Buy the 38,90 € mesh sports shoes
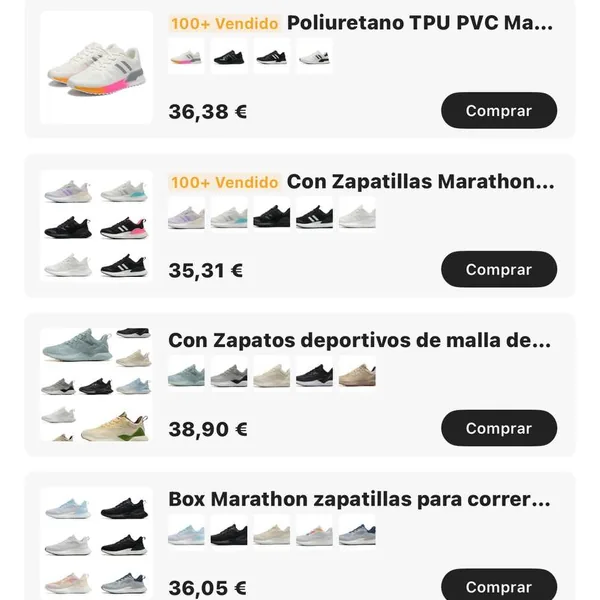This screenshot has width=600, height=600. (x=498, y=428)
